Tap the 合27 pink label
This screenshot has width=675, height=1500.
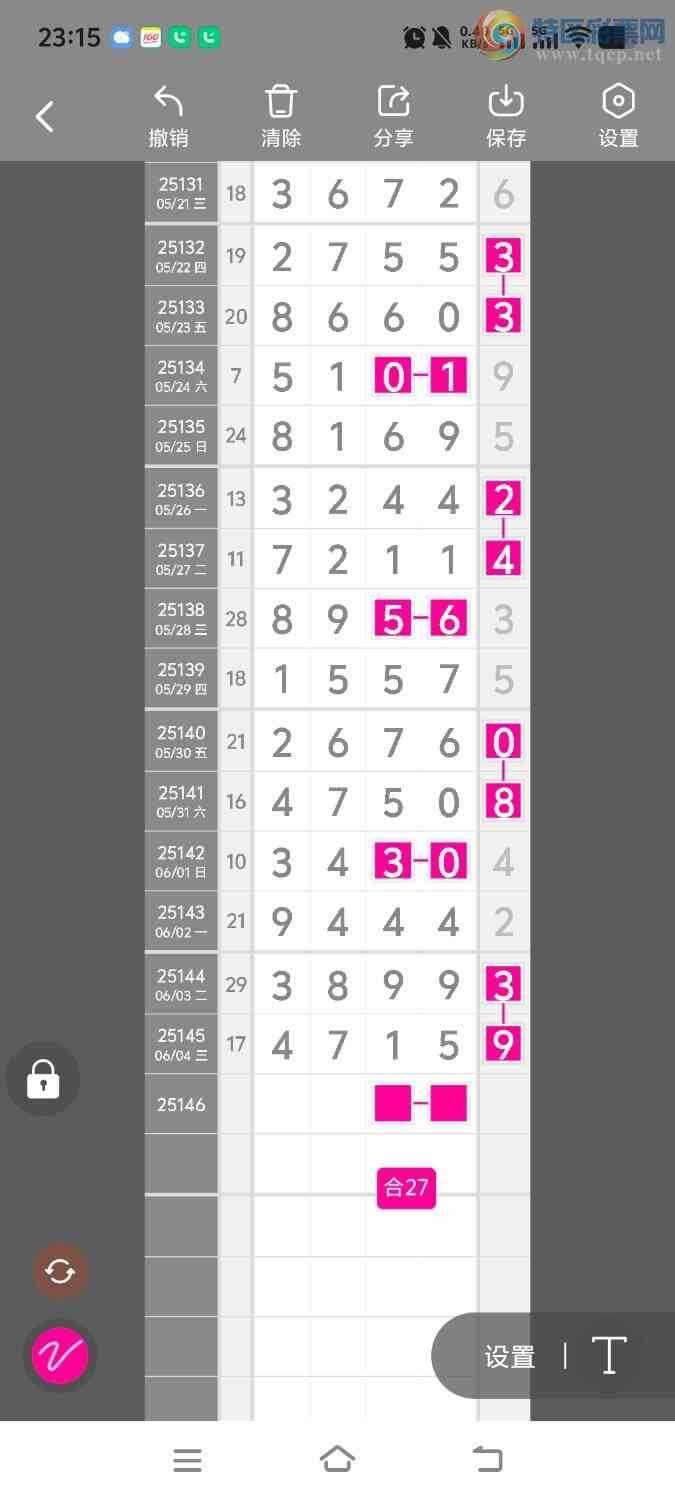406,1187
